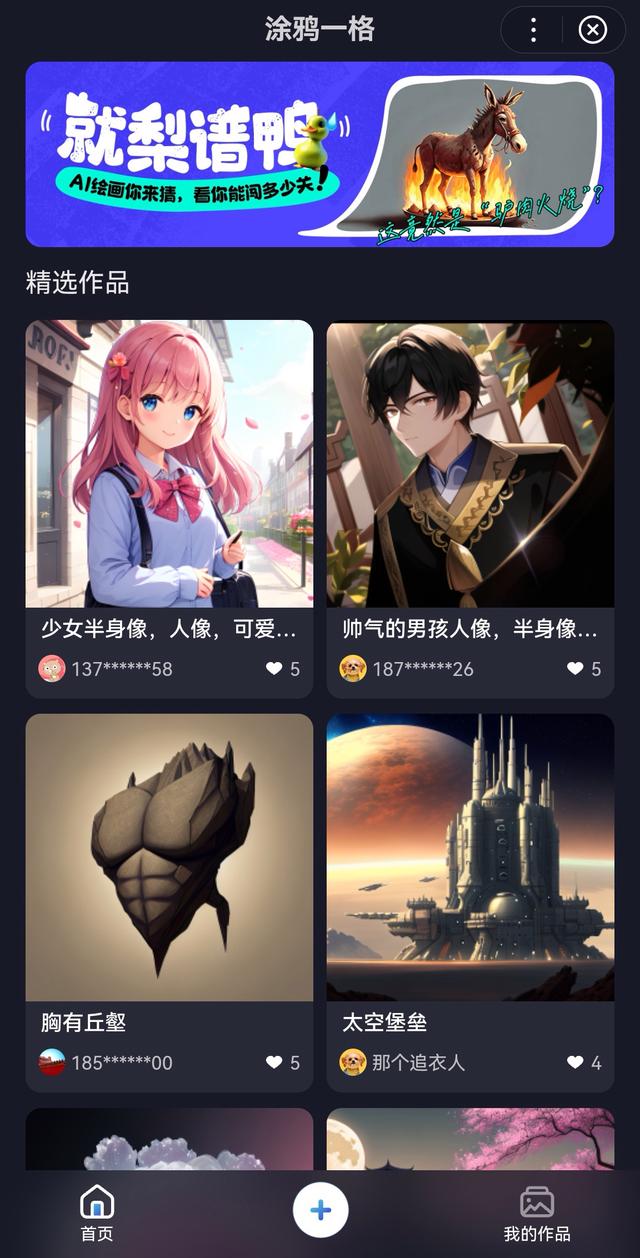This screenshot has width=640, height=1258.
Task: Create a new artwork with plus button
Action: click(320, 1210)
